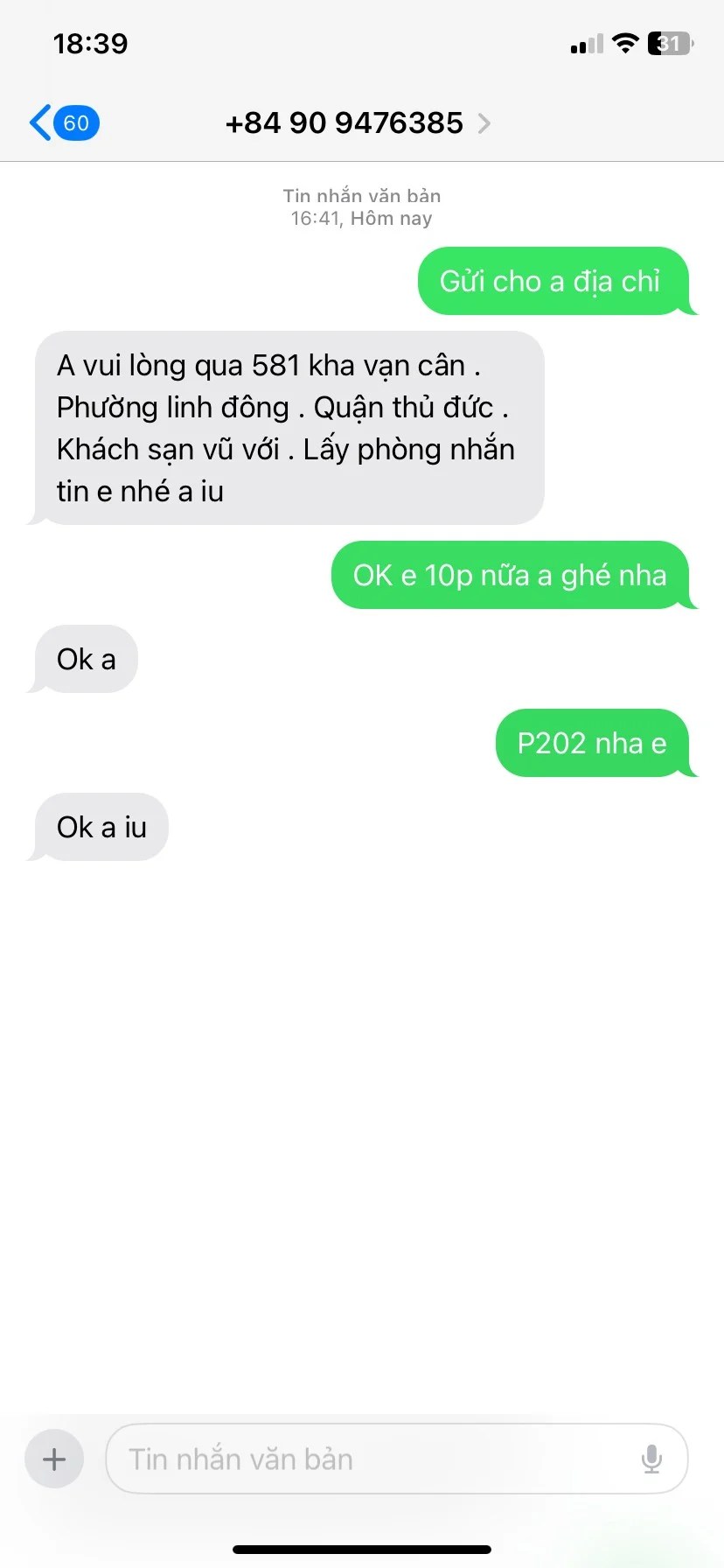Focus the Tin nhắn văn bản field
The height and width of the screenshot is (1568, 724).
tap(367, 1459)
